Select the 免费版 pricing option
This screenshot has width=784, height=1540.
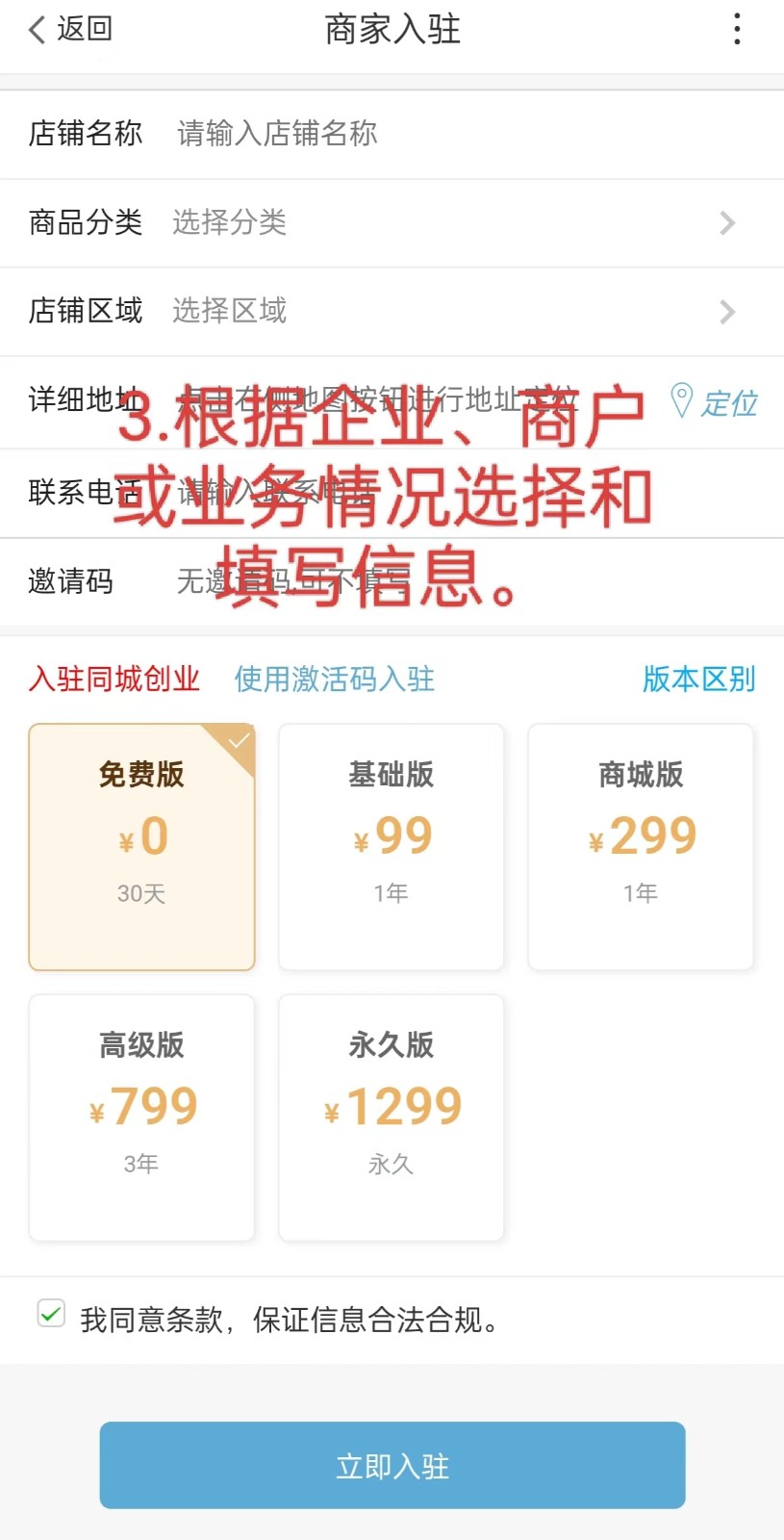pyautogui.click(x=141, y=847)
